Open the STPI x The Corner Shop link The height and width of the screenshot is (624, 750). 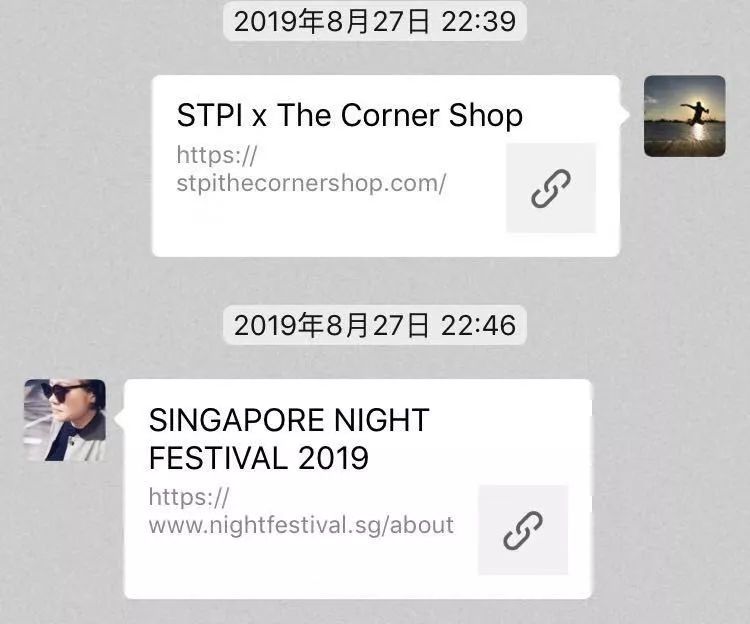pos(385,166)
